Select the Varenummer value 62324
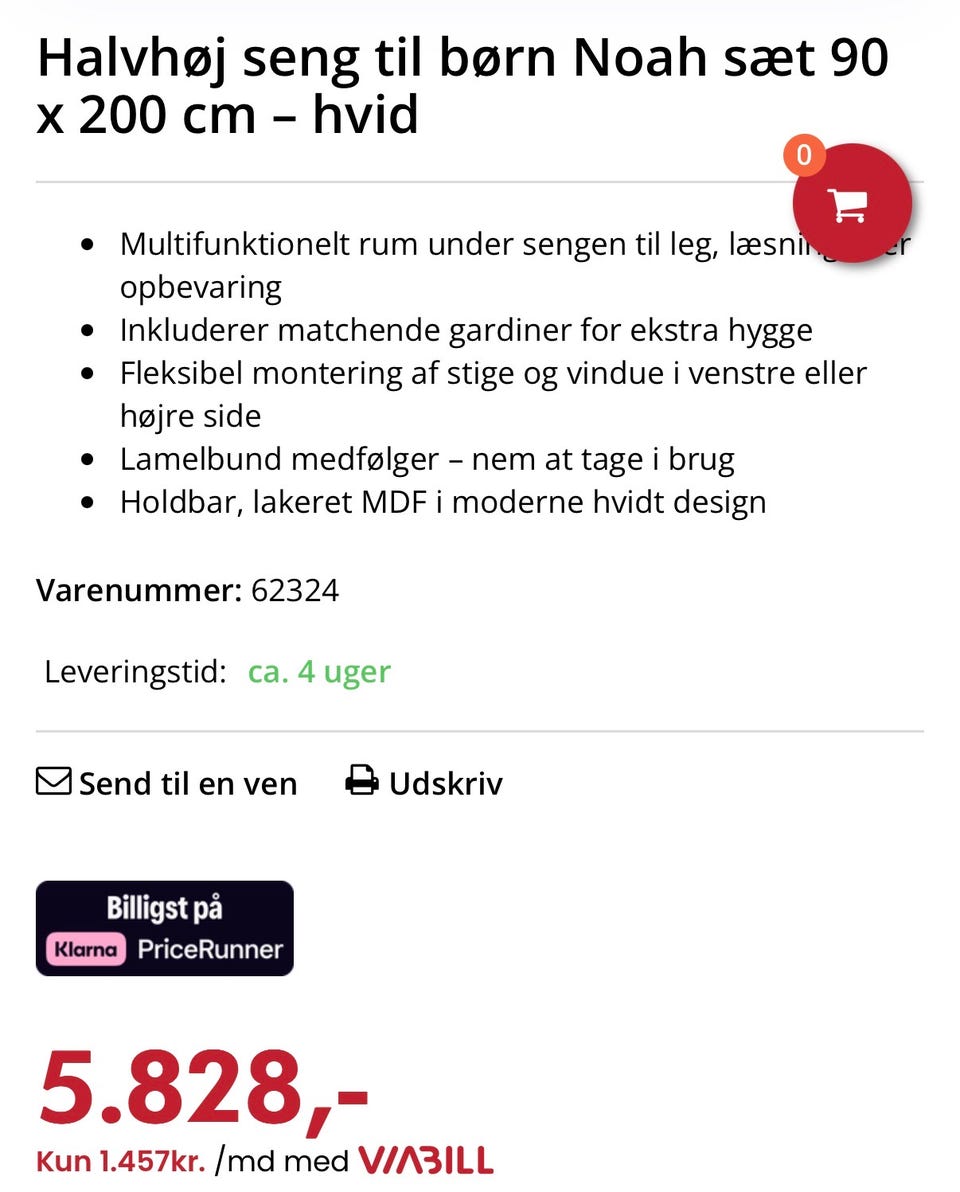Image resolution: width=960 pixels, height=1192 pixels. (298, 590)
